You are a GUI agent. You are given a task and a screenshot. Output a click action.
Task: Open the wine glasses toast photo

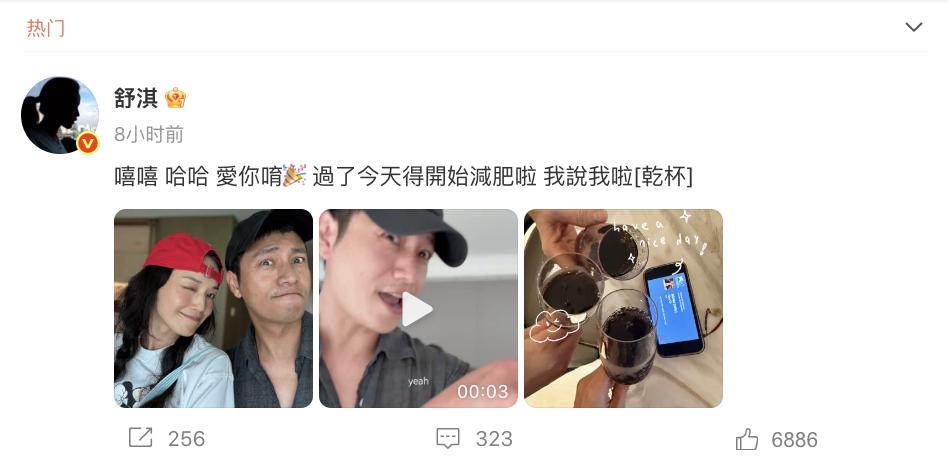click(623, 308)
